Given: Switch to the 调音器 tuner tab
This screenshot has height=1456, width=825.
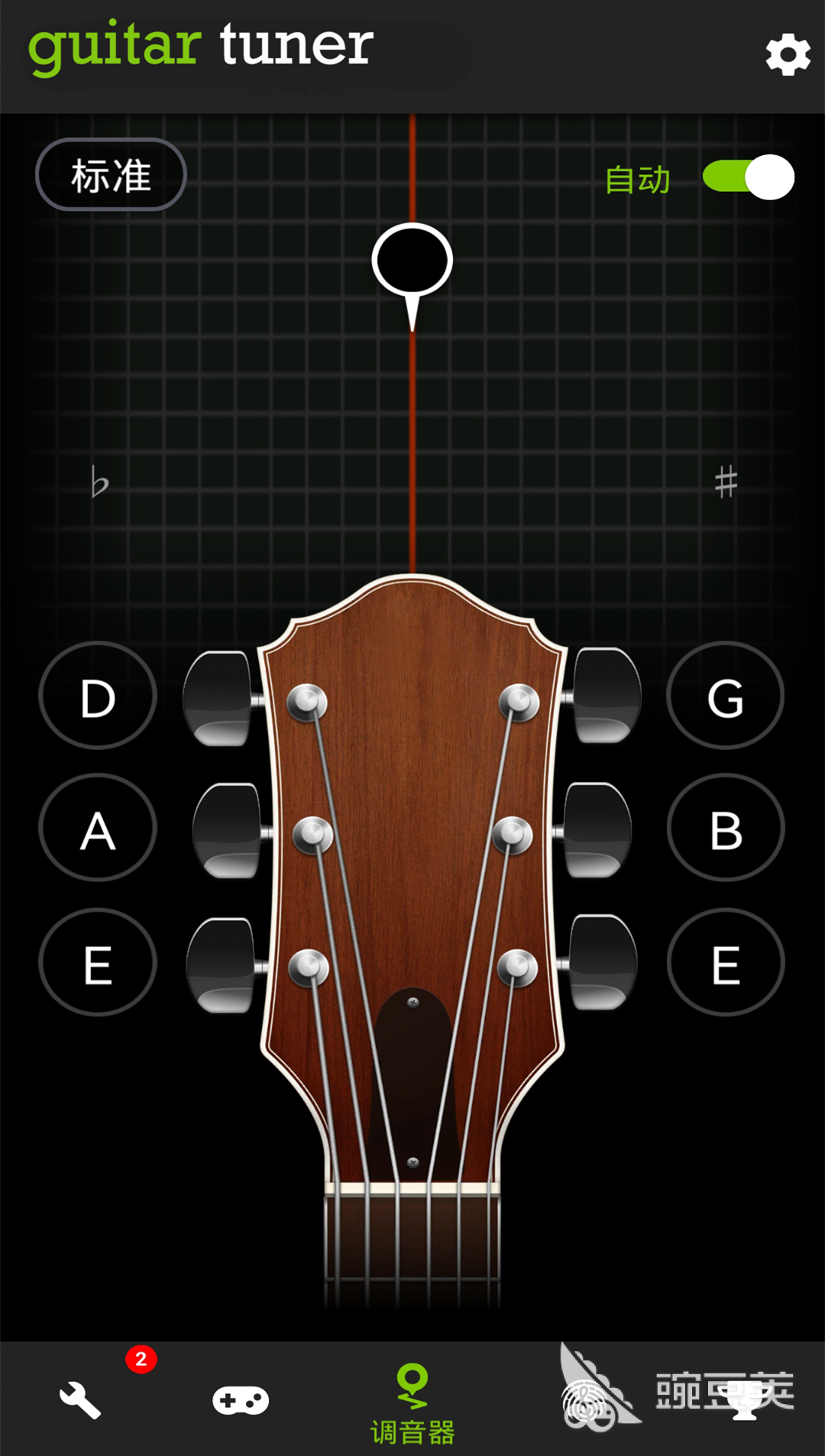Looking at the screenshot, I should 412,1405.
